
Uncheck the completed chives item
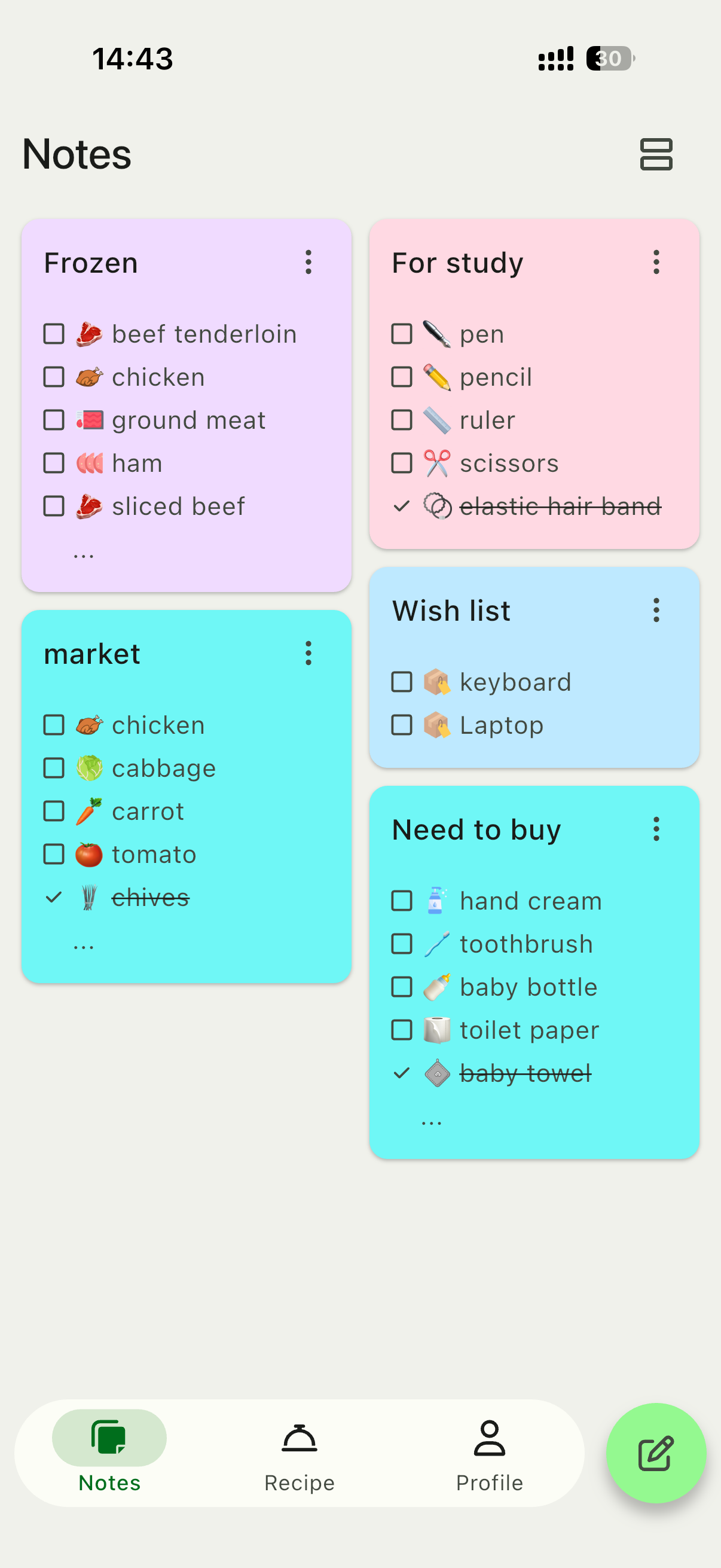(56, 897)
